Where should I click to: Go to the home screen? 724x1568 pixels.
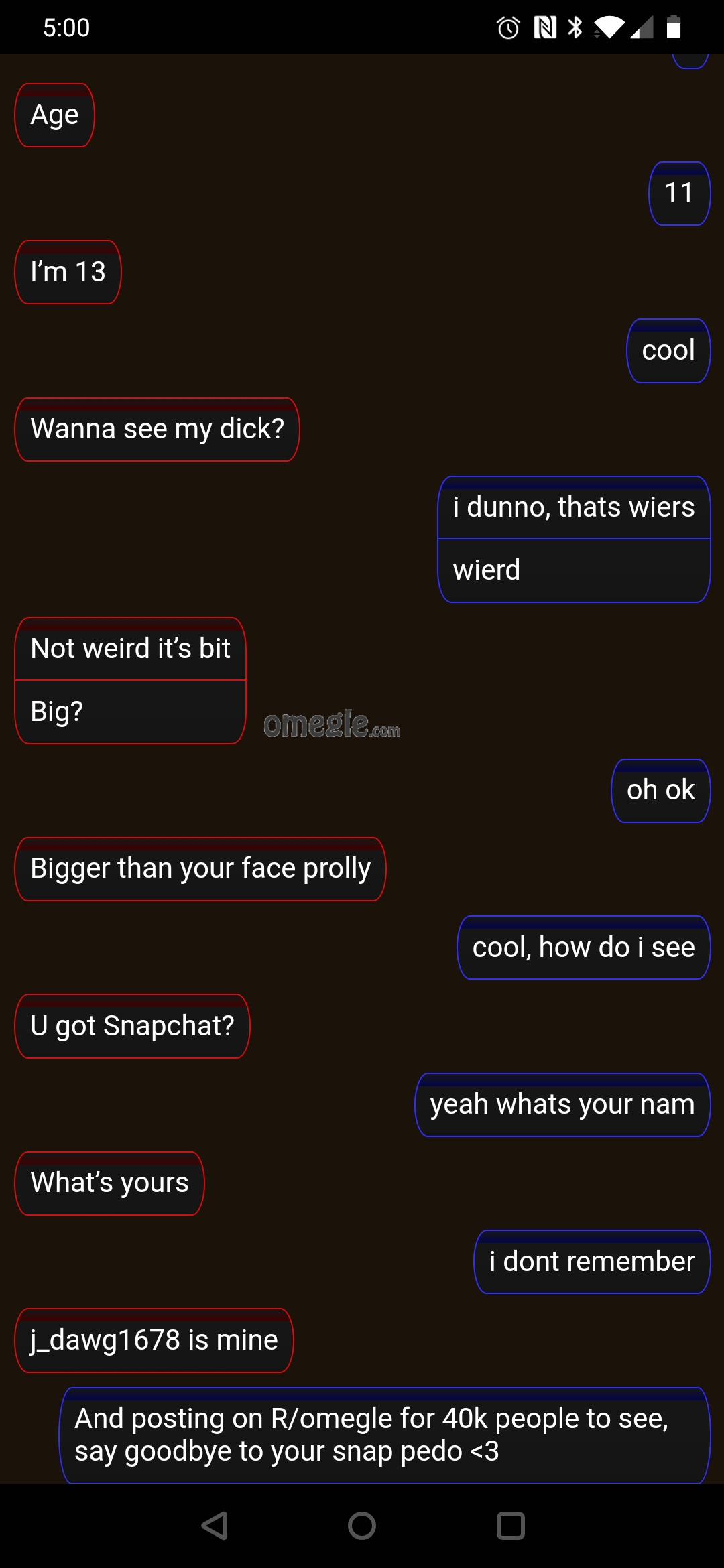(362, 1526)
